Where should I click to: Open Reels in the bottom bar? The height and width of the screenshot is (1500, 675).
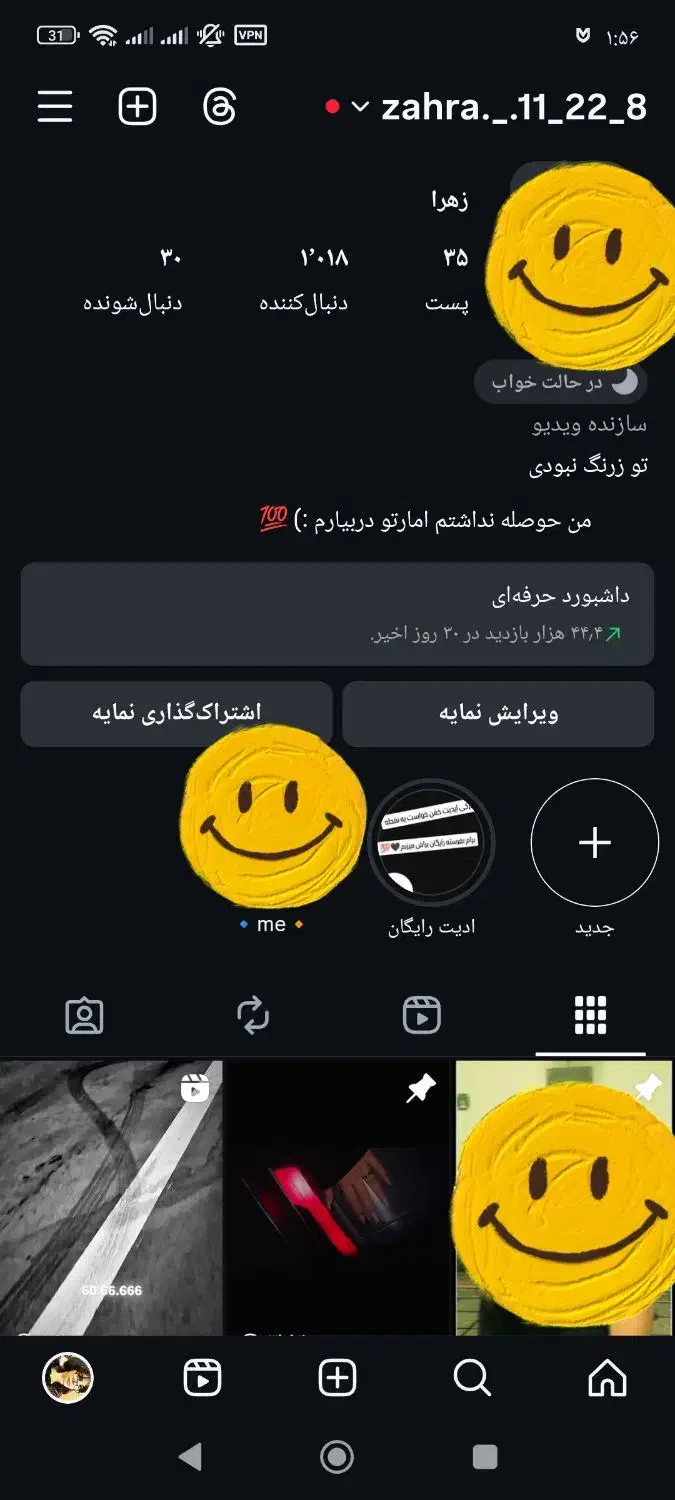[x=202, y=1379]
